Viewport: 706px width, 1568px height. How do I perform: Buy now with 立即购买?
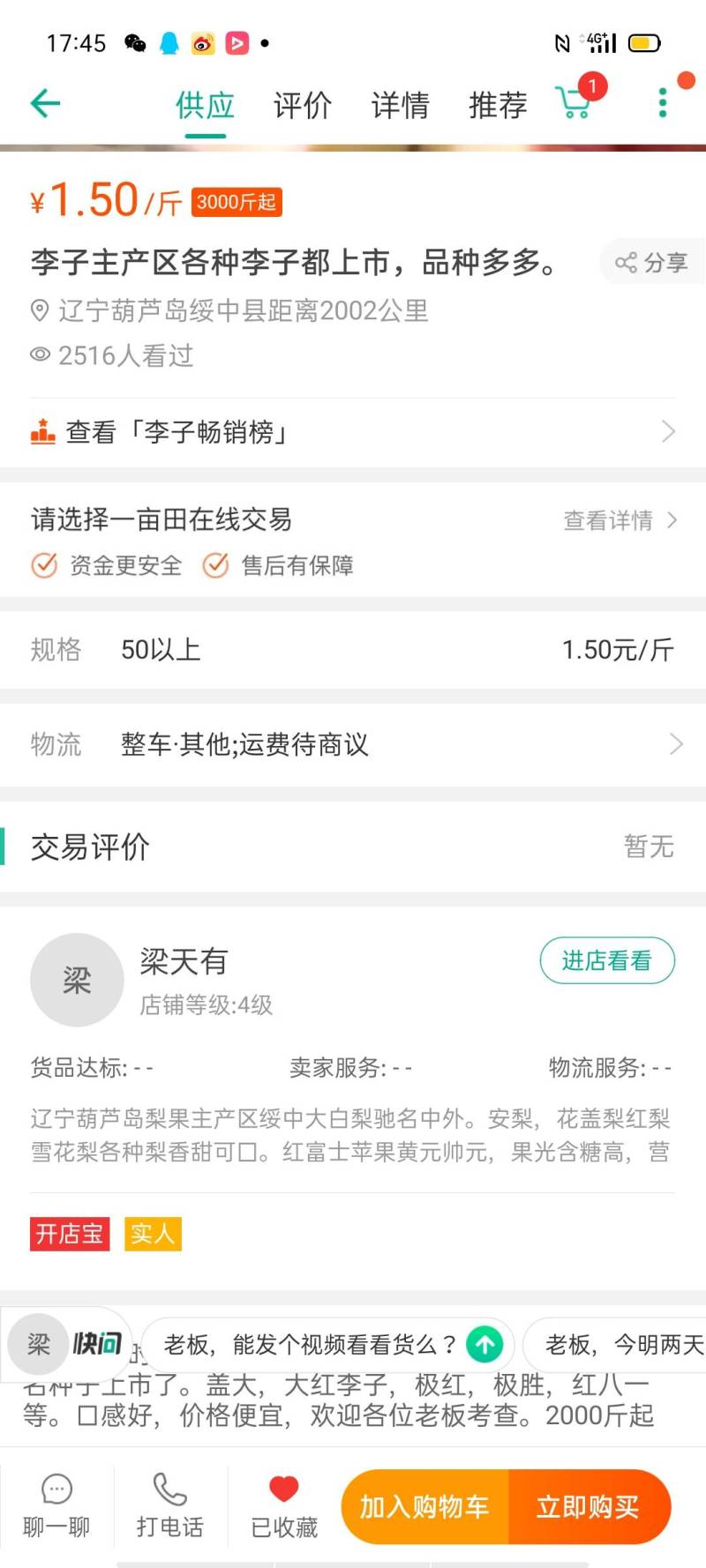coord(588,1506)
